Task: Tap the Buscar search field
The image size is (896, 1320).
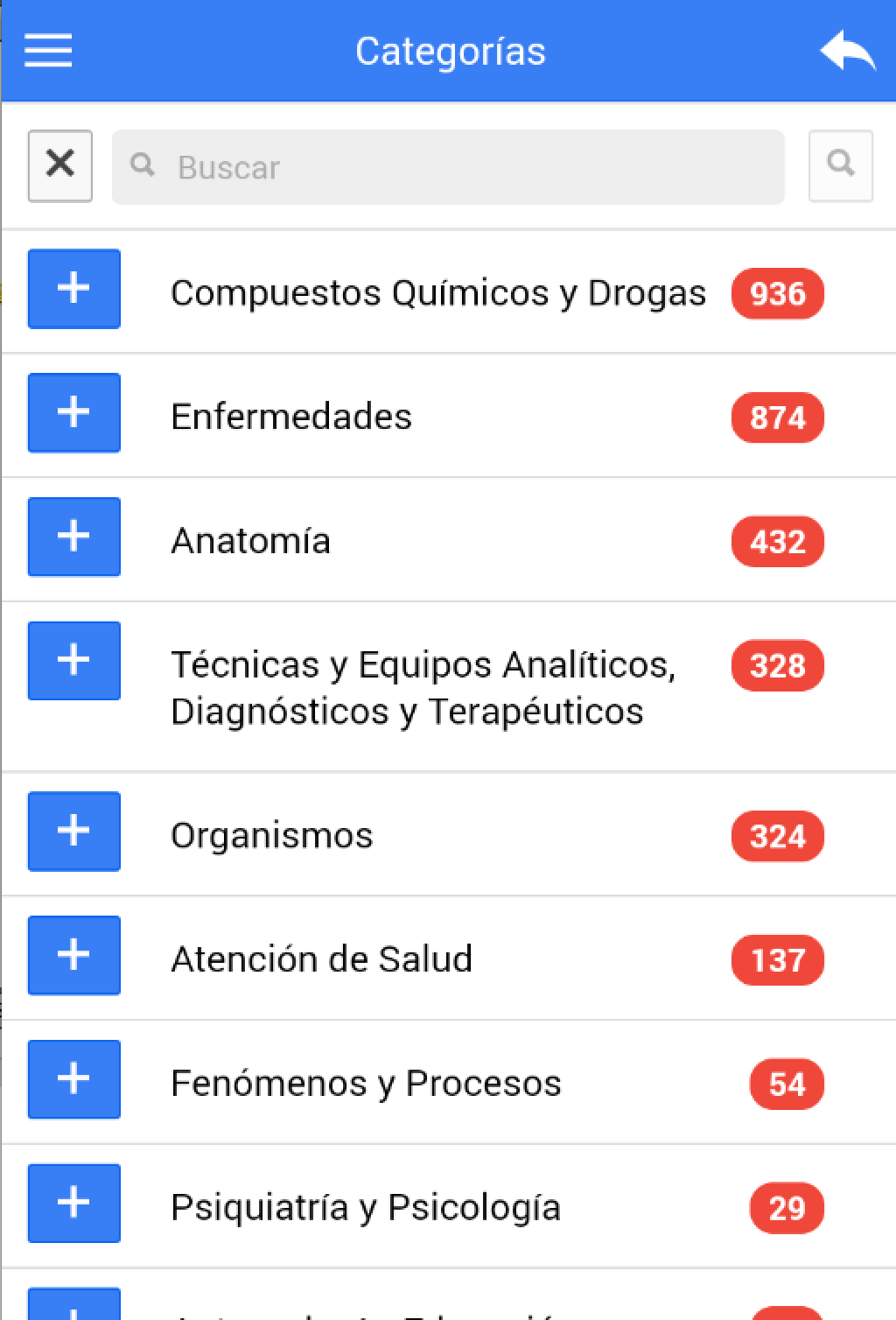Action: [x=448, y=167]
